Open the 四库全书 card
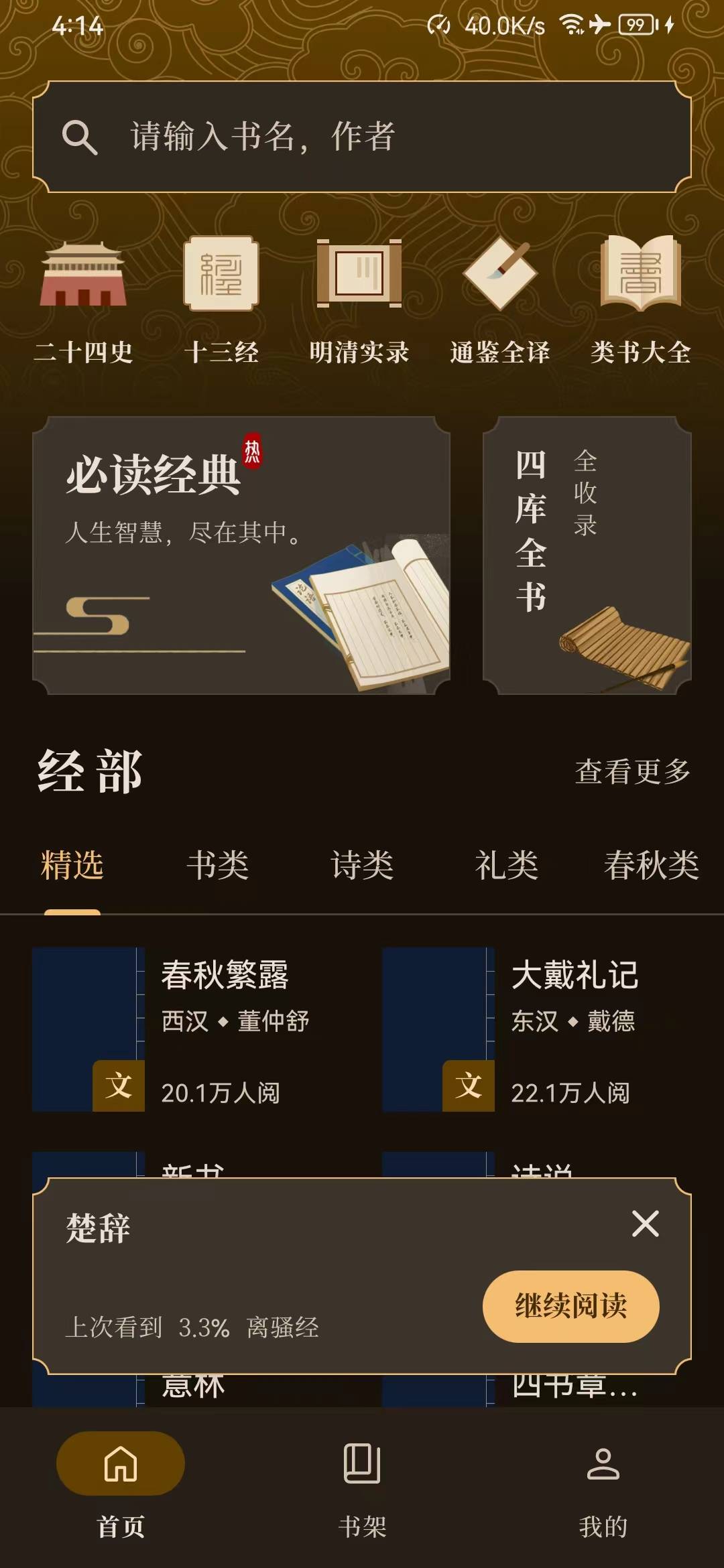The width and height of the screenshot is (724, 1568). click(x=587, y=555)
